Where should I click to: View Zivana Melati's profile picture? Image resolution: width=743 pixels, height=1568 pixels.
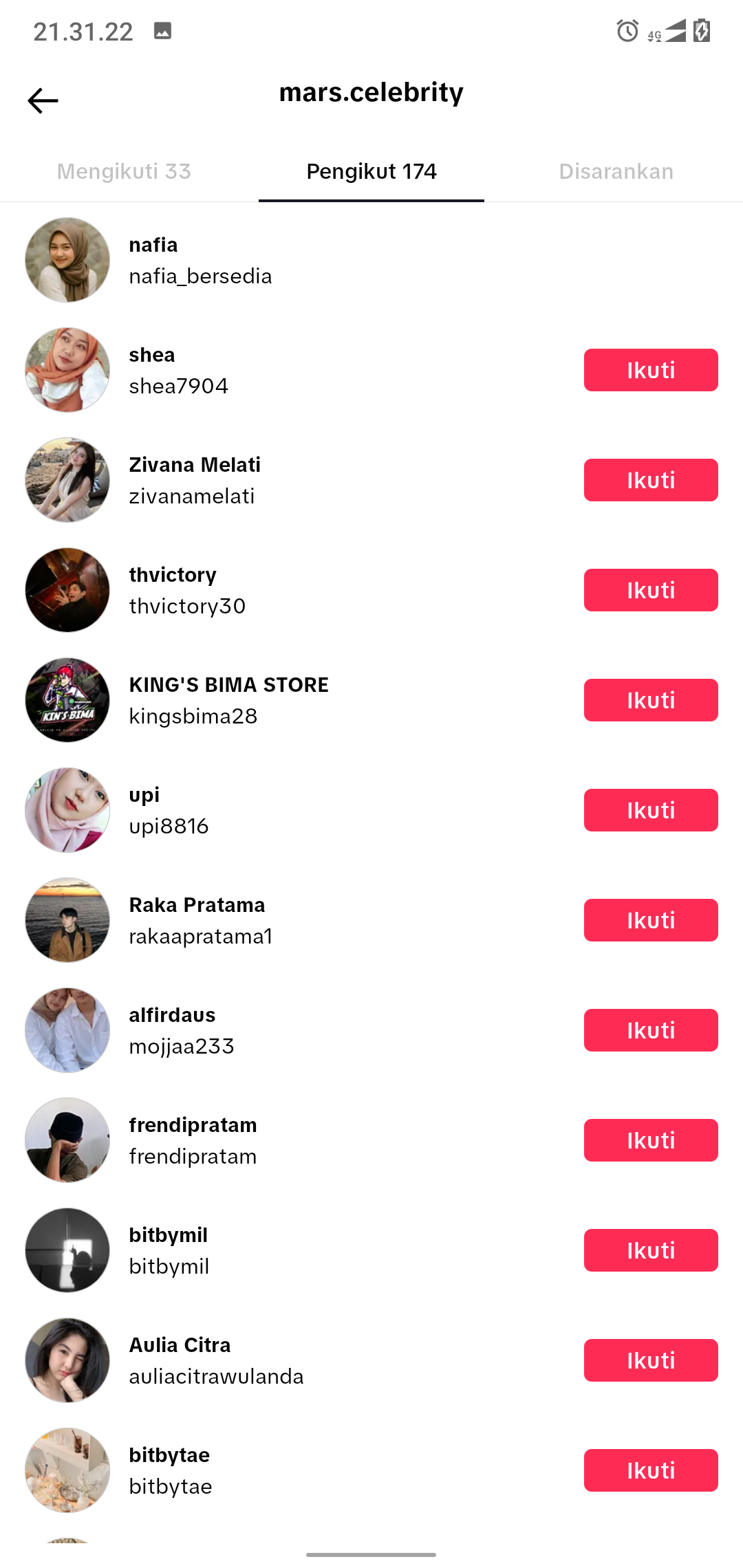pyautogui.click(x=67, y=480)
